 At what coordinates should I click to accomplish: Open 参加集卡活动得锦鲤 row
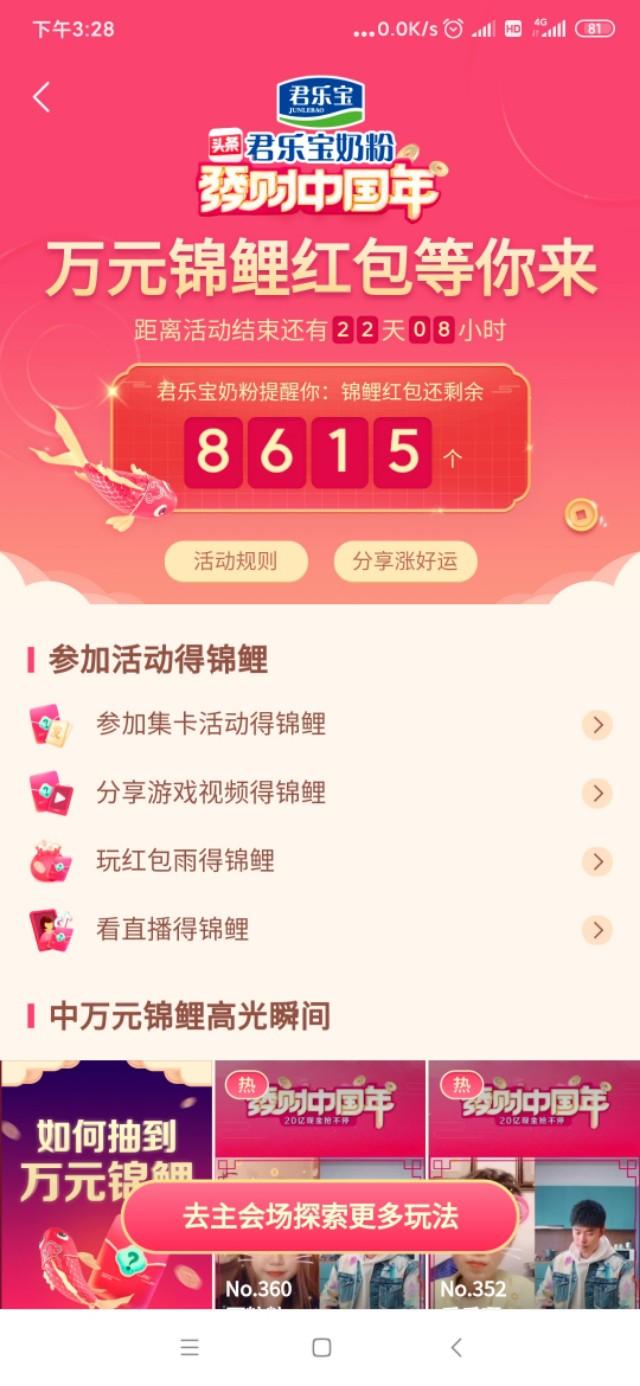click(x=320, y=724)
